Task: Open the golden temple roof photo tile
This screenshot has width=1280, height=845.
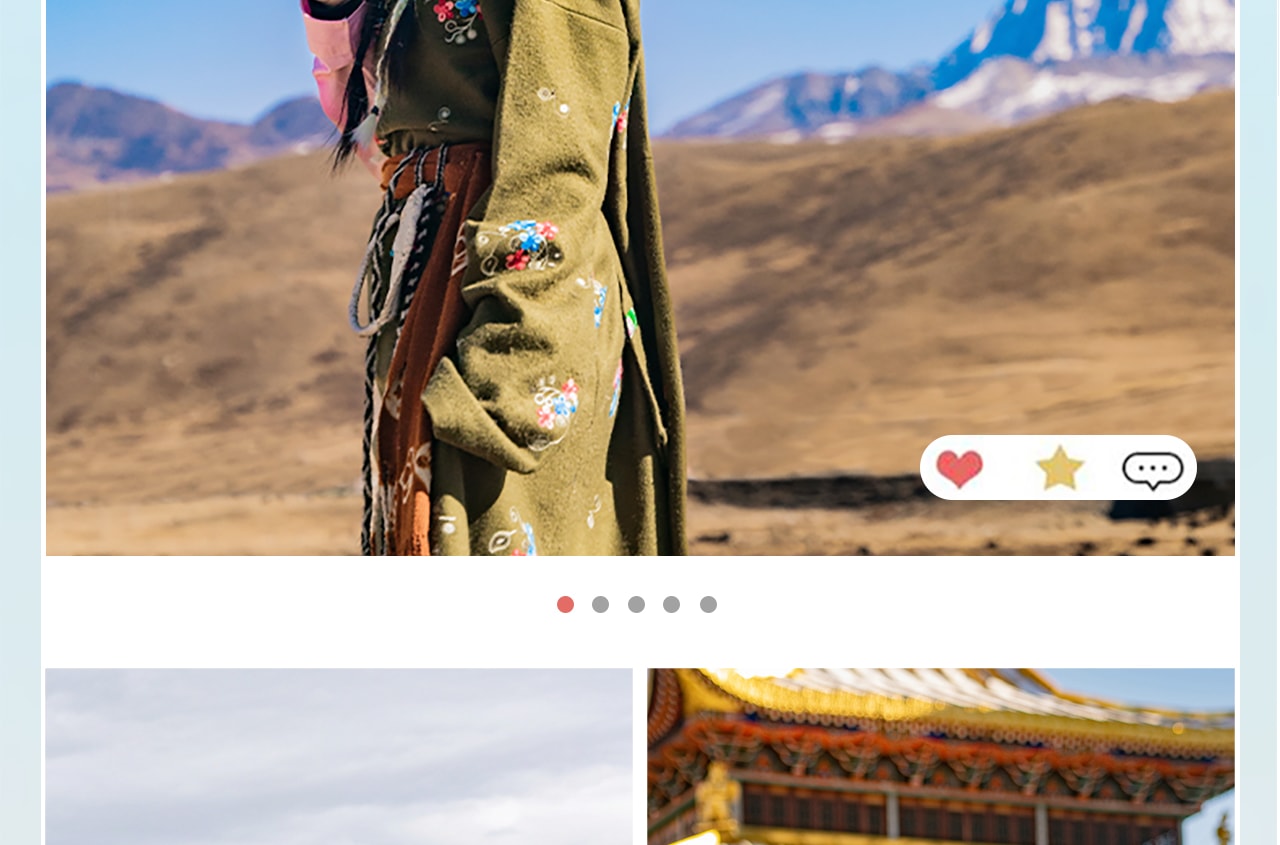Action: pos(940,756)
